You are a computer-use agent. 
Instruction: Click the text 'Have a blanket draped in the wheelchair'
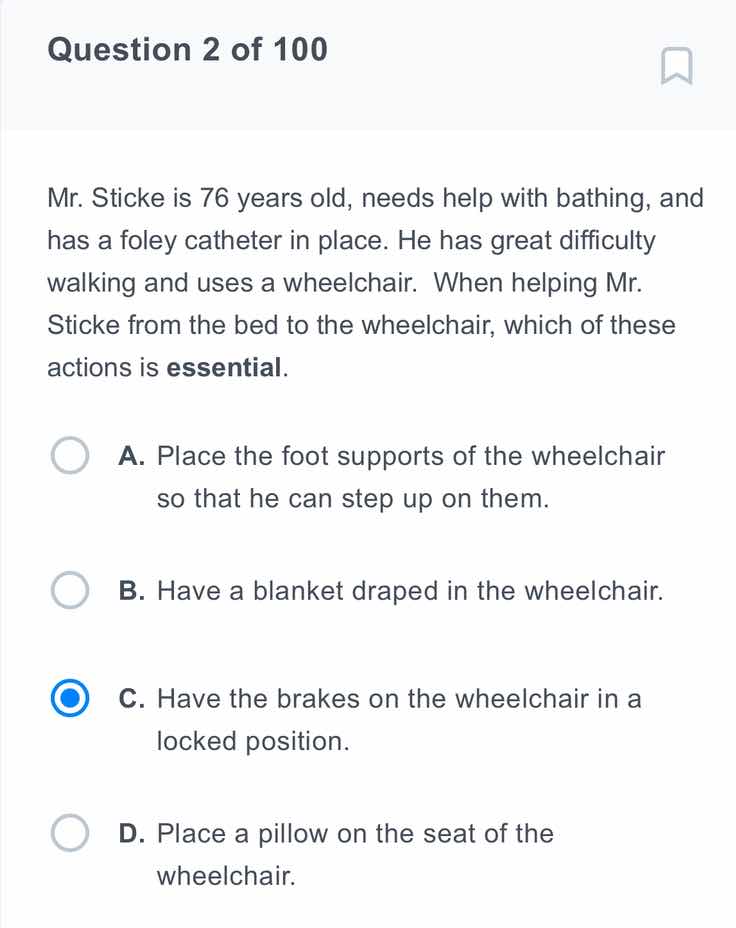point(410,590)
